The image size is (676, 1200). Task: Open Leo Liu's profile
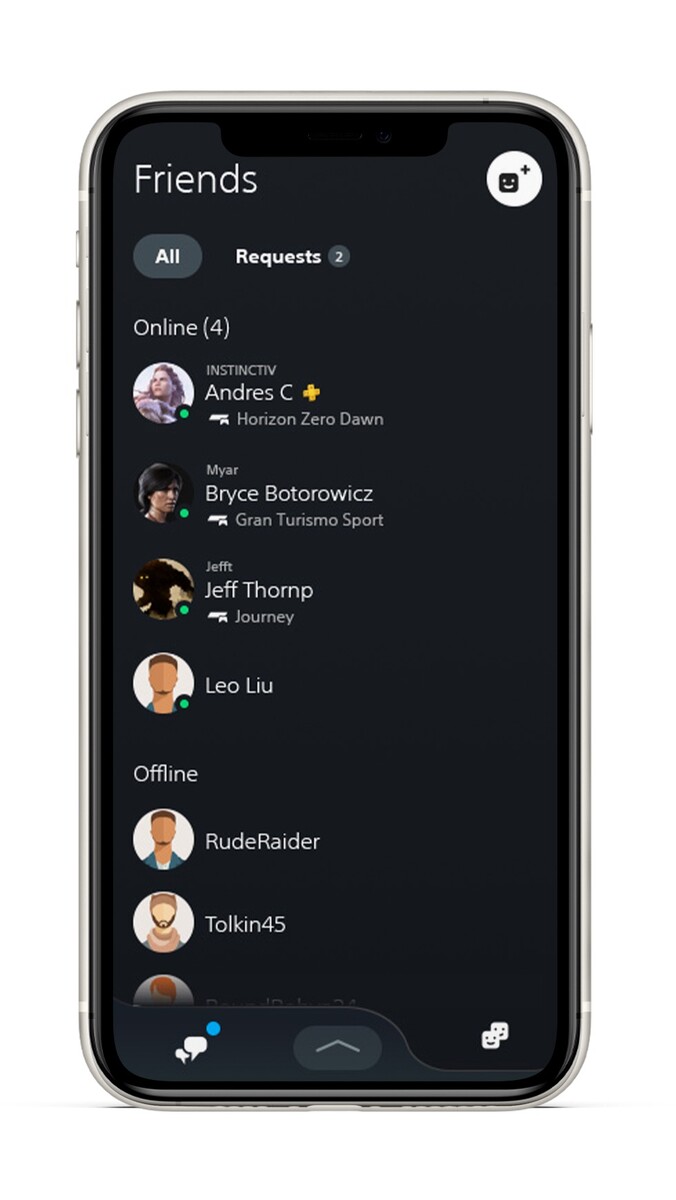(238, 685)
